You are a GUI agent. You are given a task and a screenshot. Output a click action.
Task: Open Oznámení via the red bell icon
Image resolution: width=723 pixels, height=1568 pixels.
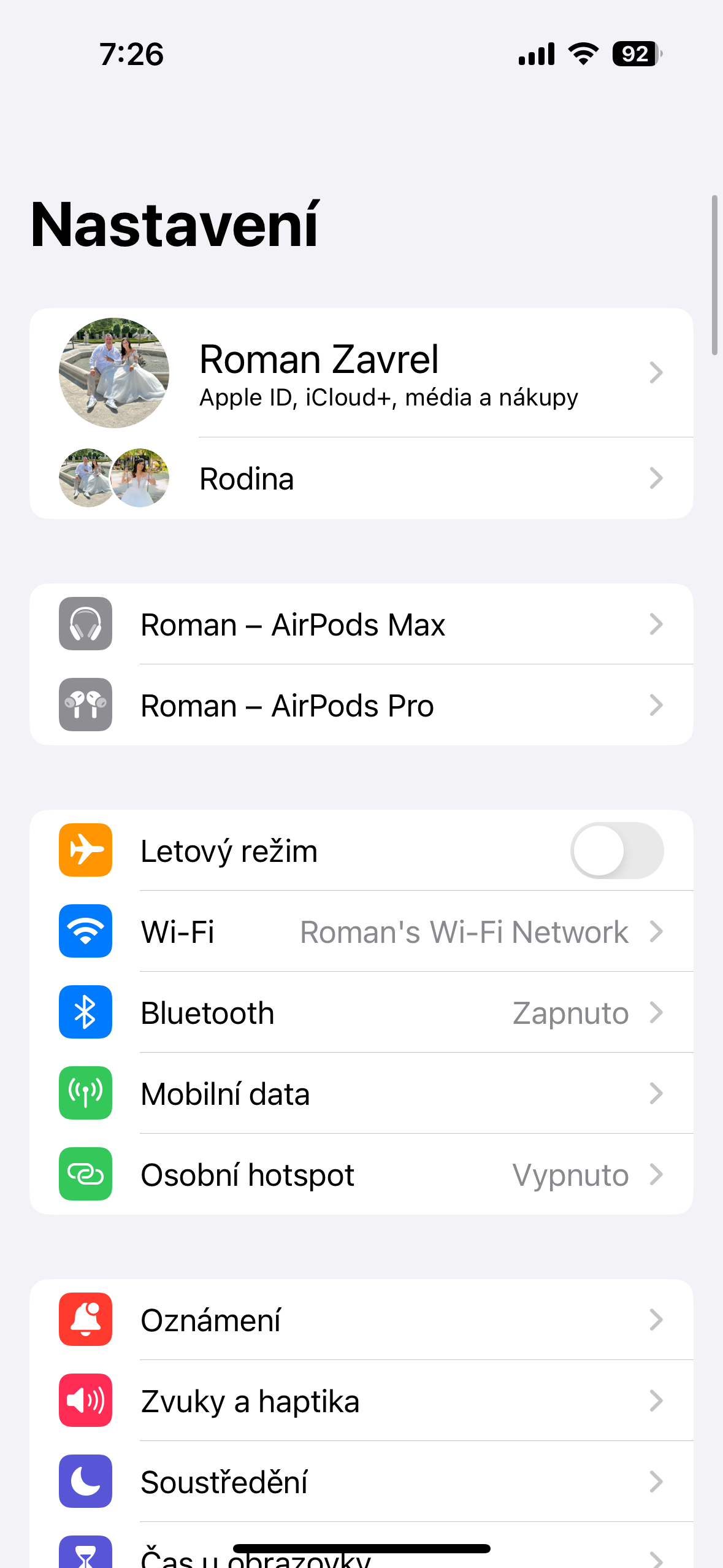pyautogui.click(x=85, y=1320)
